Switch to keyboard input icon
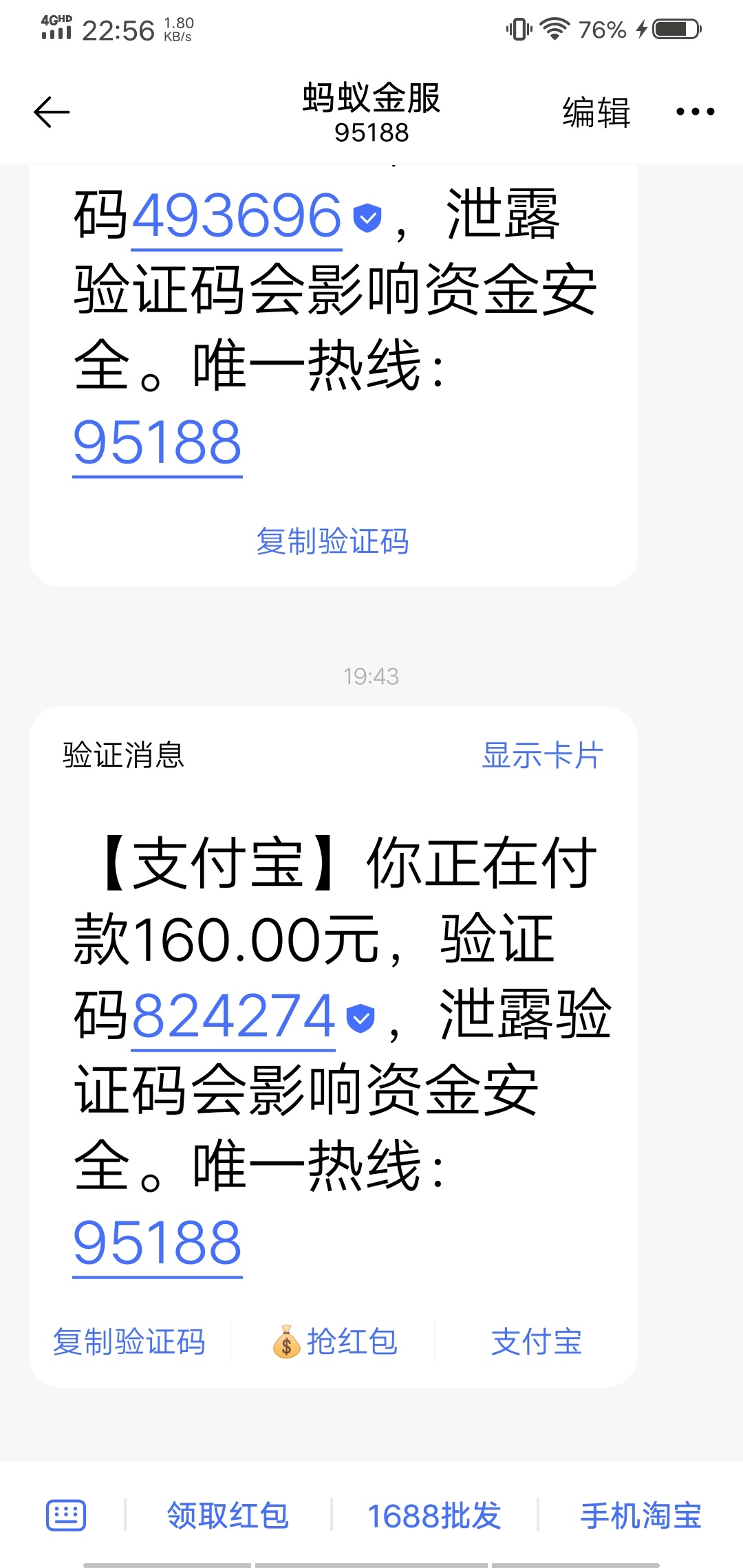 (66, 1516)
